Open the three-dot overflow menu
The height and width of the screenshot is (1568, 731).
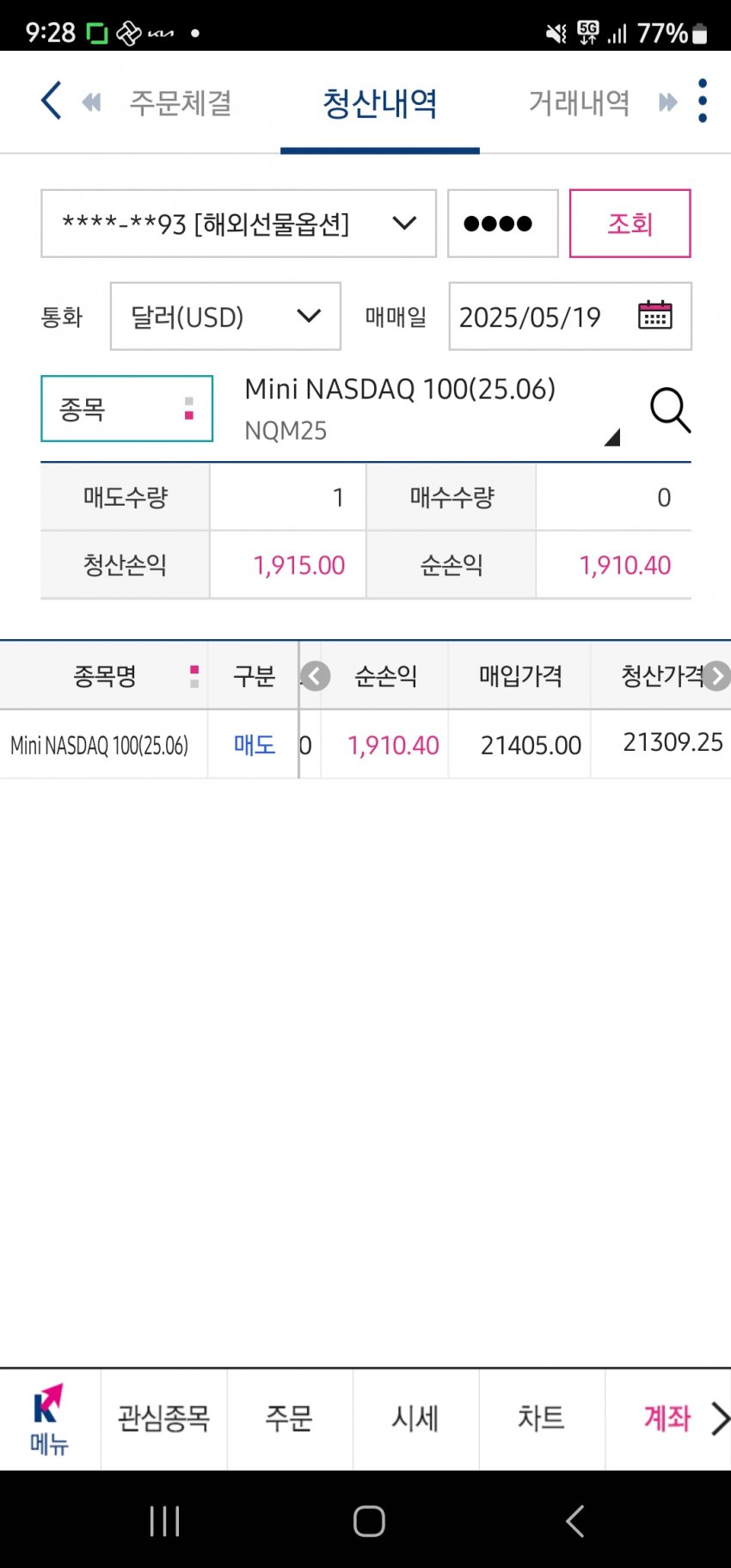click(x=703, y=101)
